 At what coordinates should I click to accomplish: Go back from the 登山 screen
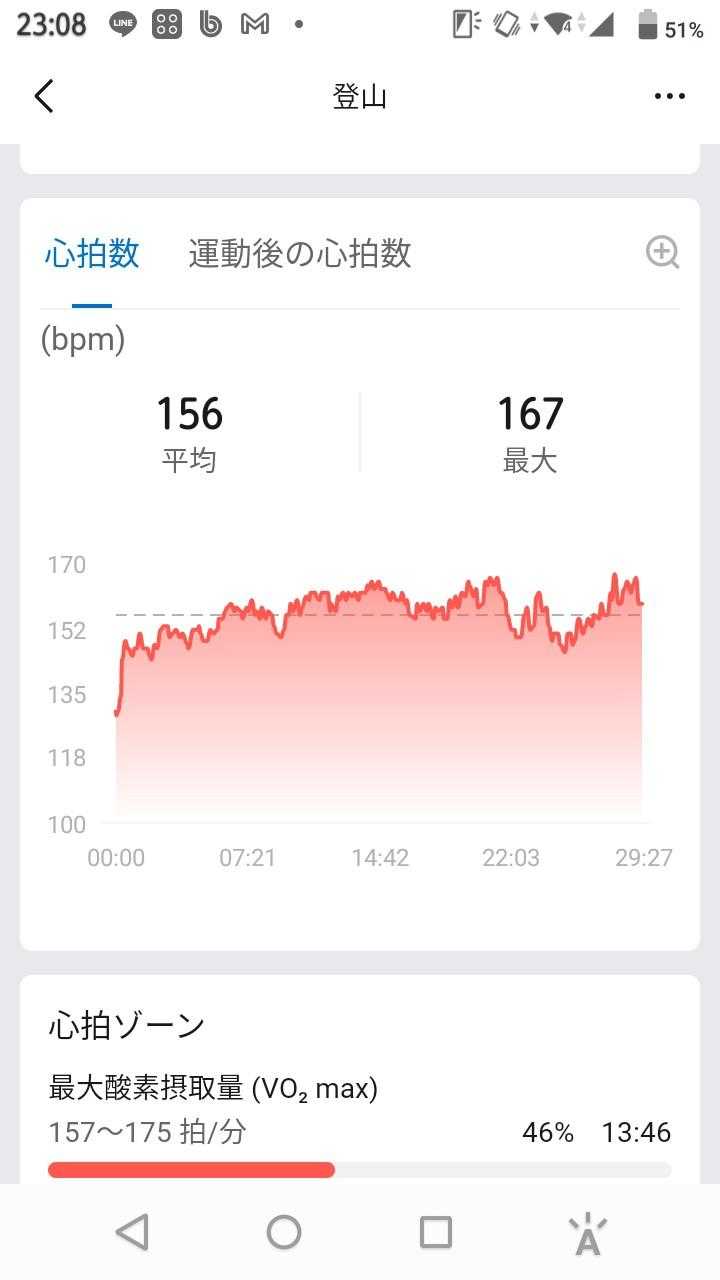point(43,96)
